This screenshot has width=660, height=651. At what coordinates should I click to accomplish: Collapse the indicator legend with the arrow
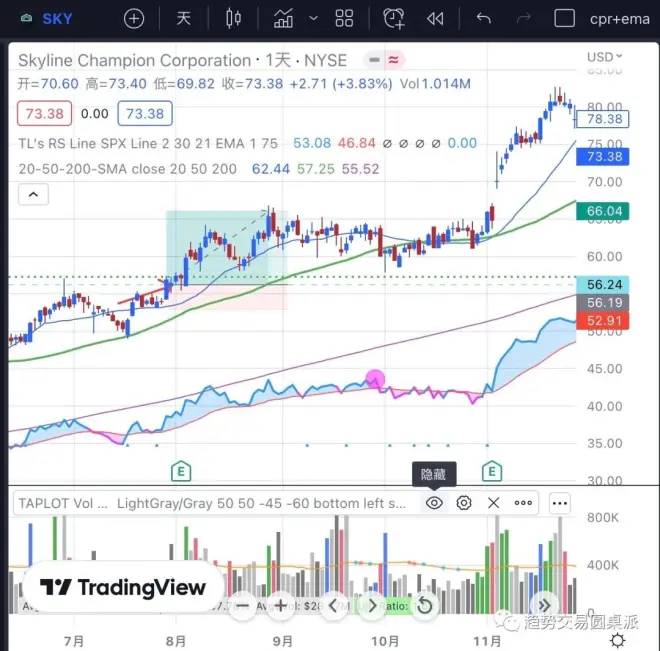pyautogui.click(x=33, y=194)
